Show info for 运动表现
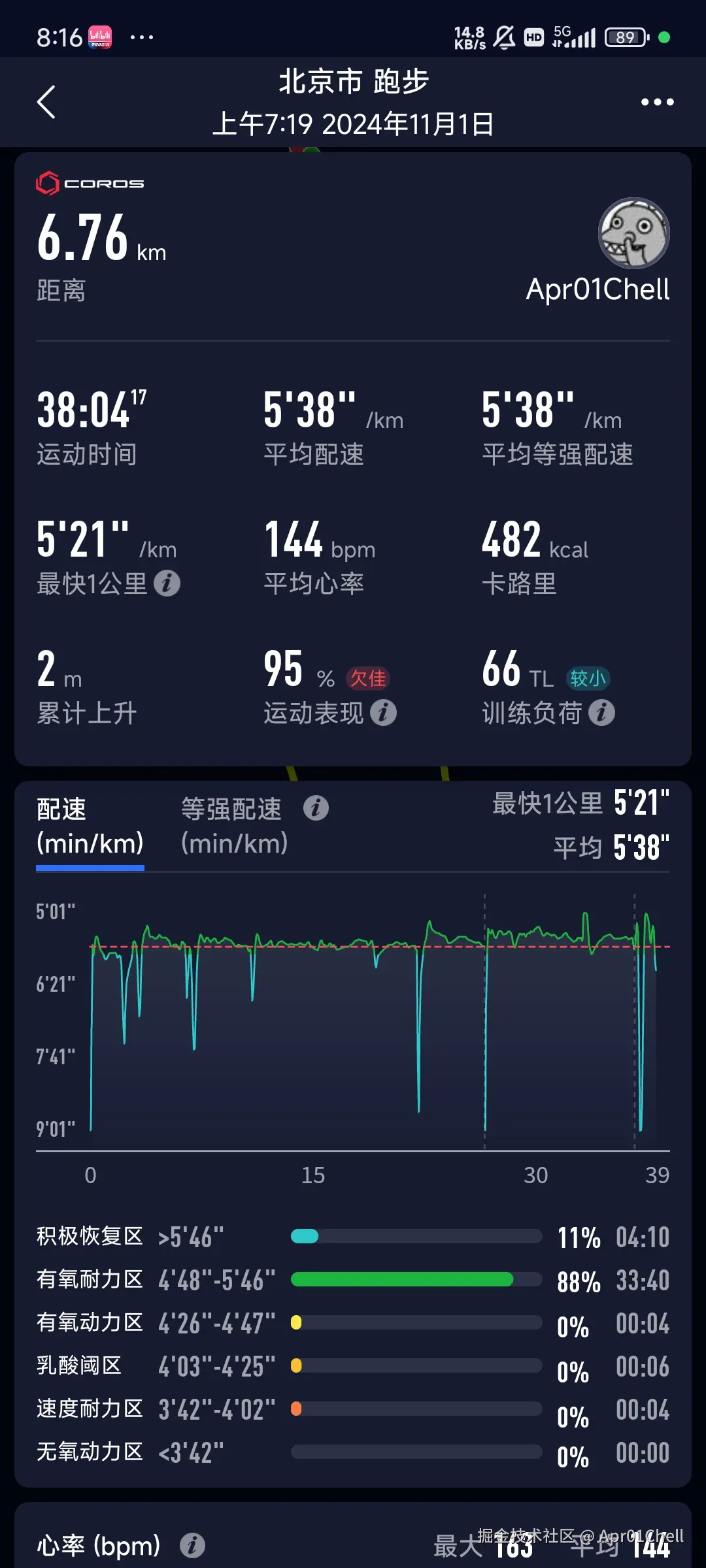This screenshot has height=1568, width=706. pos(384,713)
